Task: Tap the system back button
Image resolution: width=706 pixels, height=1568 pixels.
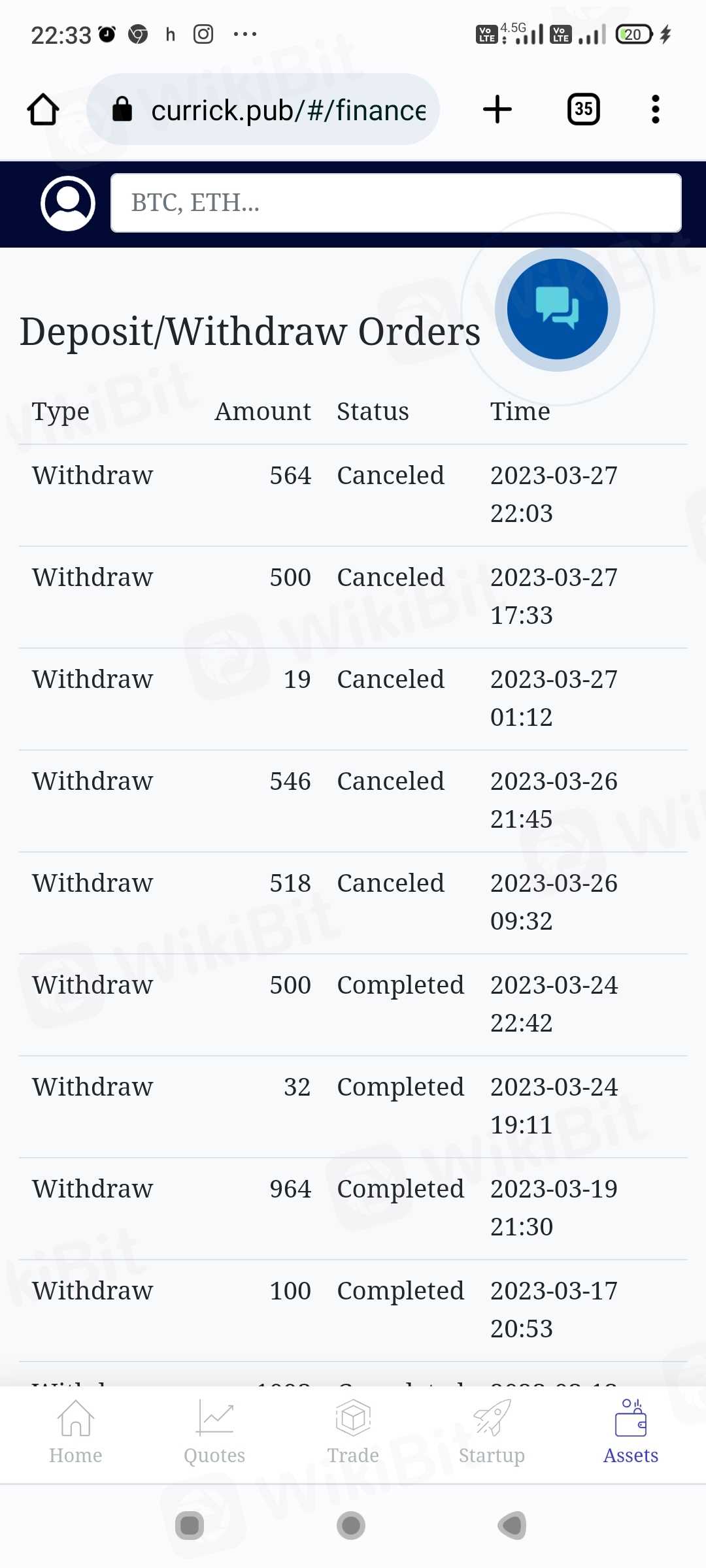Action: pyautogui.click(x=513, y=1526)
